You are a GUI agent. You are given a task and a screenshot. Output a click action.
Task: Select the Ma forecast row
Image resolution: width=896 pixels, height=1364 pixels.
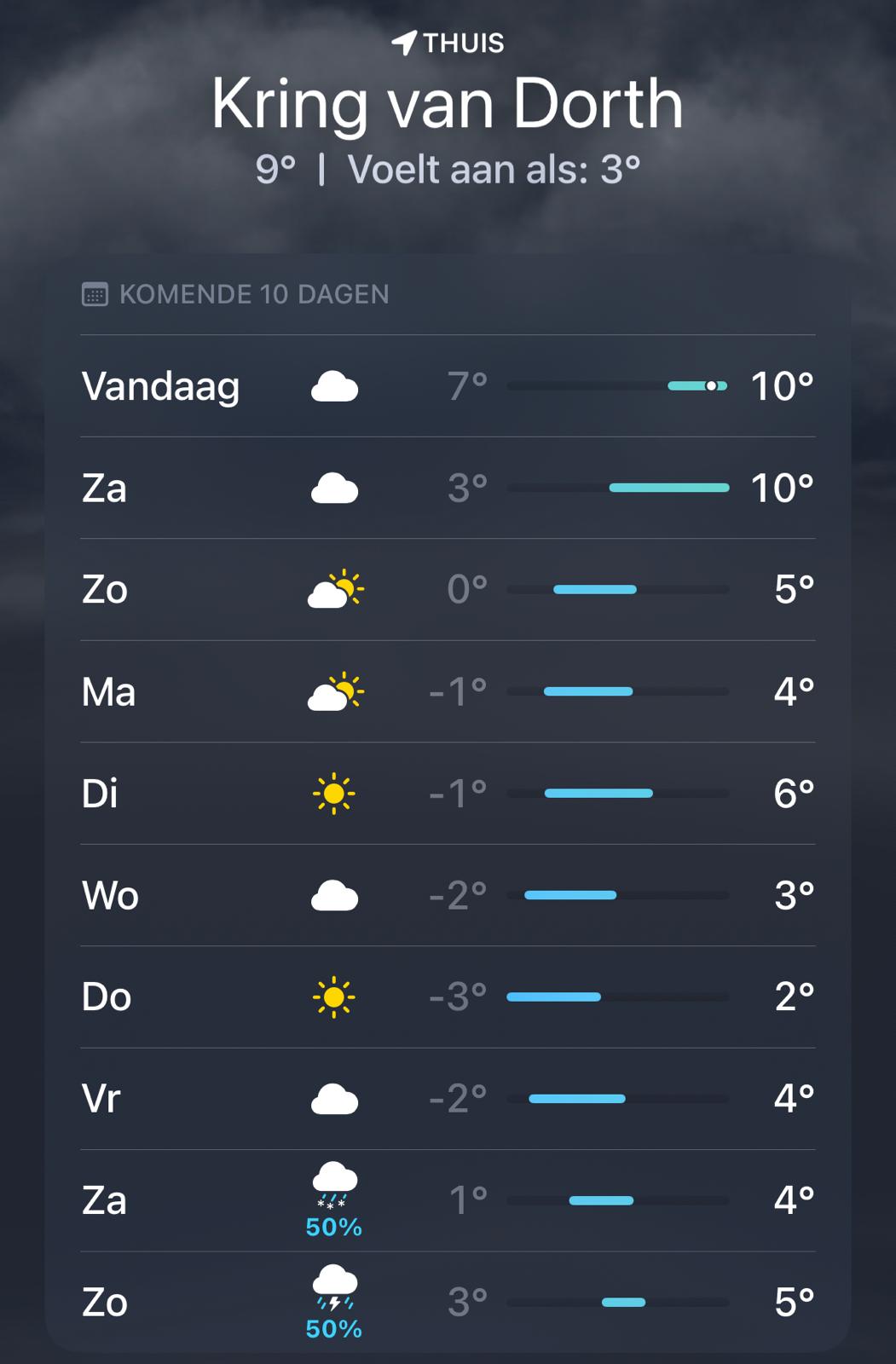pyautogui.click(x=448, y=691)
